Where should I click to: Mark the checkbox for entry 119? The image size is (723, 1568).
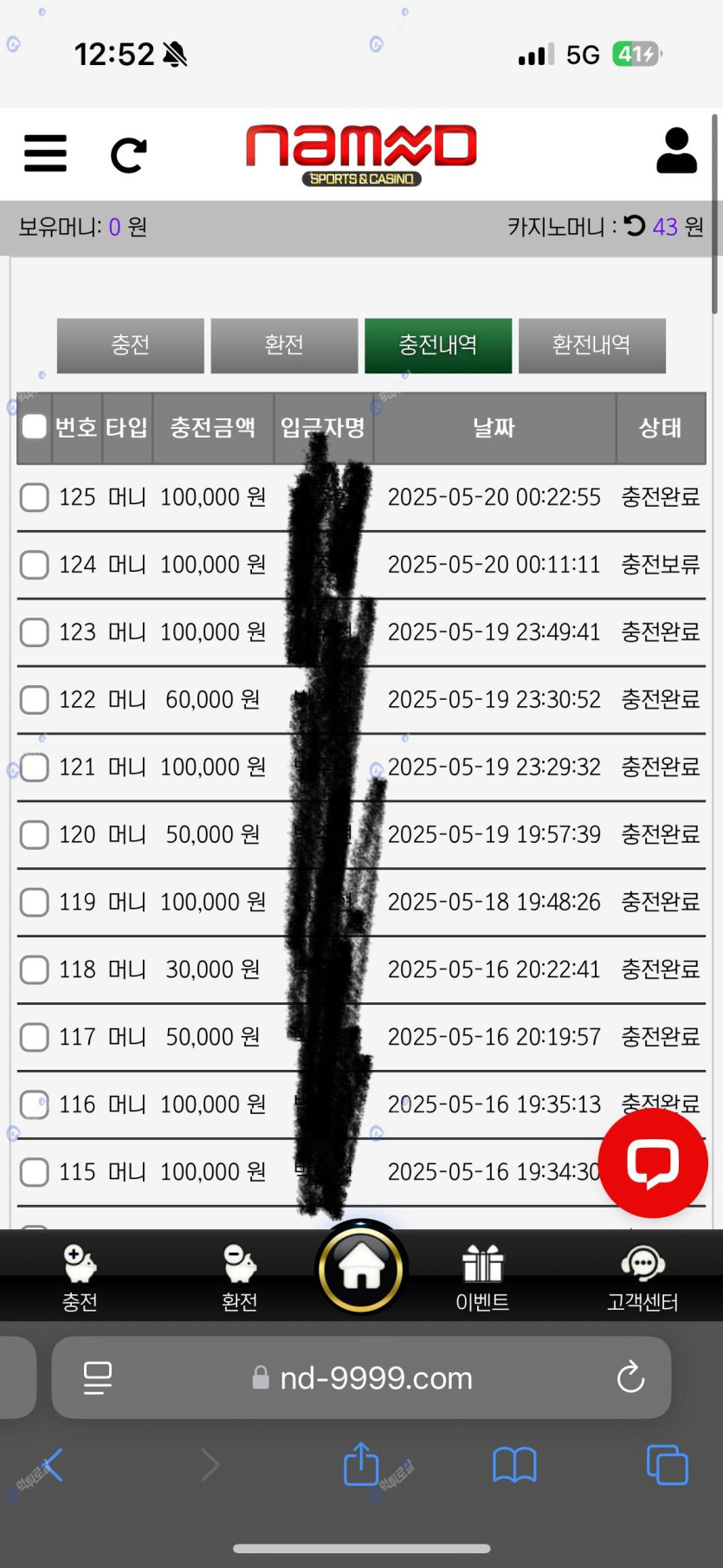(35, 902)
